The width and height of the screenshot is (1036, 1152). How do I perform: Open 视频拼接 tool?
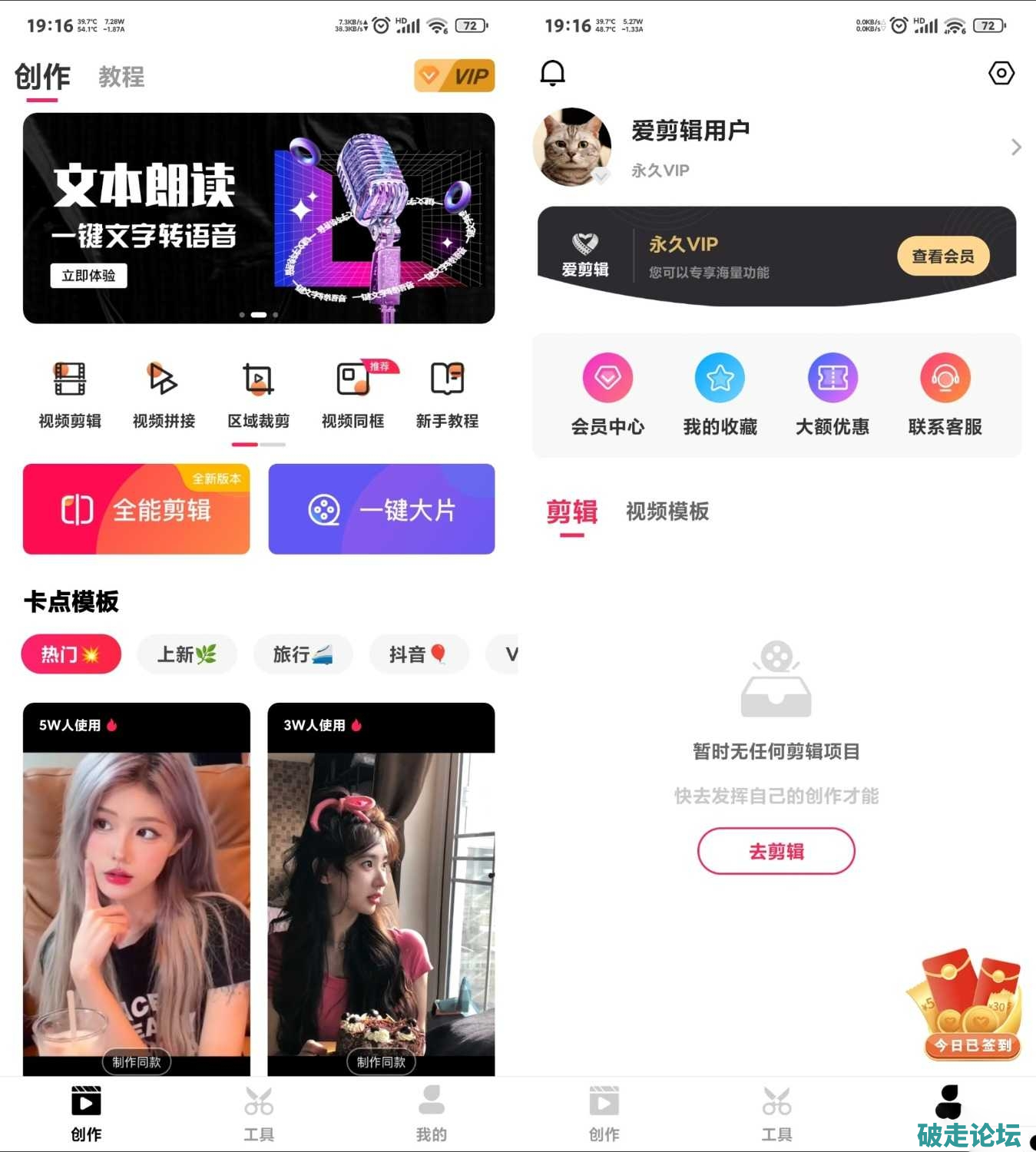[164, 394]
